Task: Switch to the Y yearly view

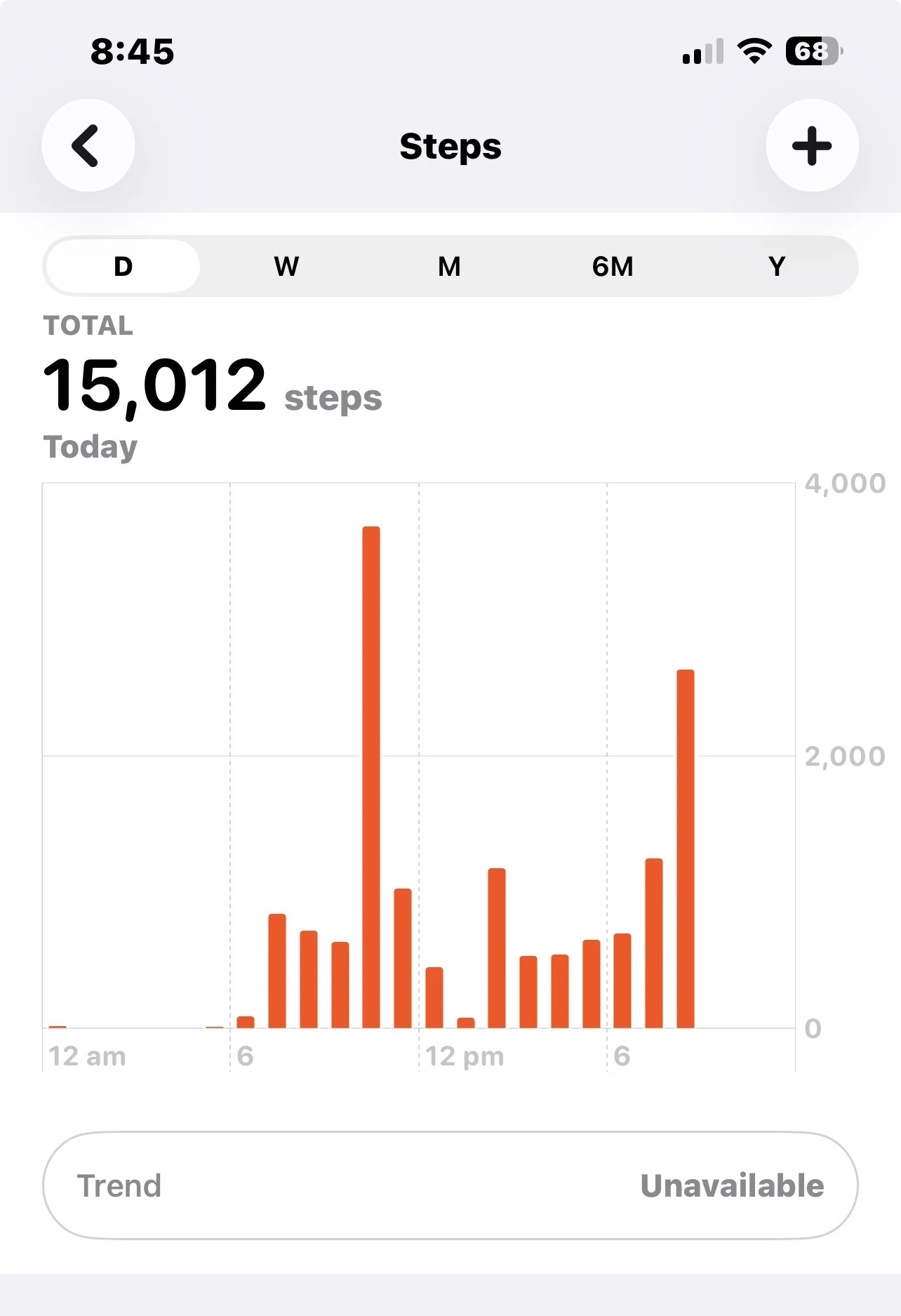Action: (776, 267)
